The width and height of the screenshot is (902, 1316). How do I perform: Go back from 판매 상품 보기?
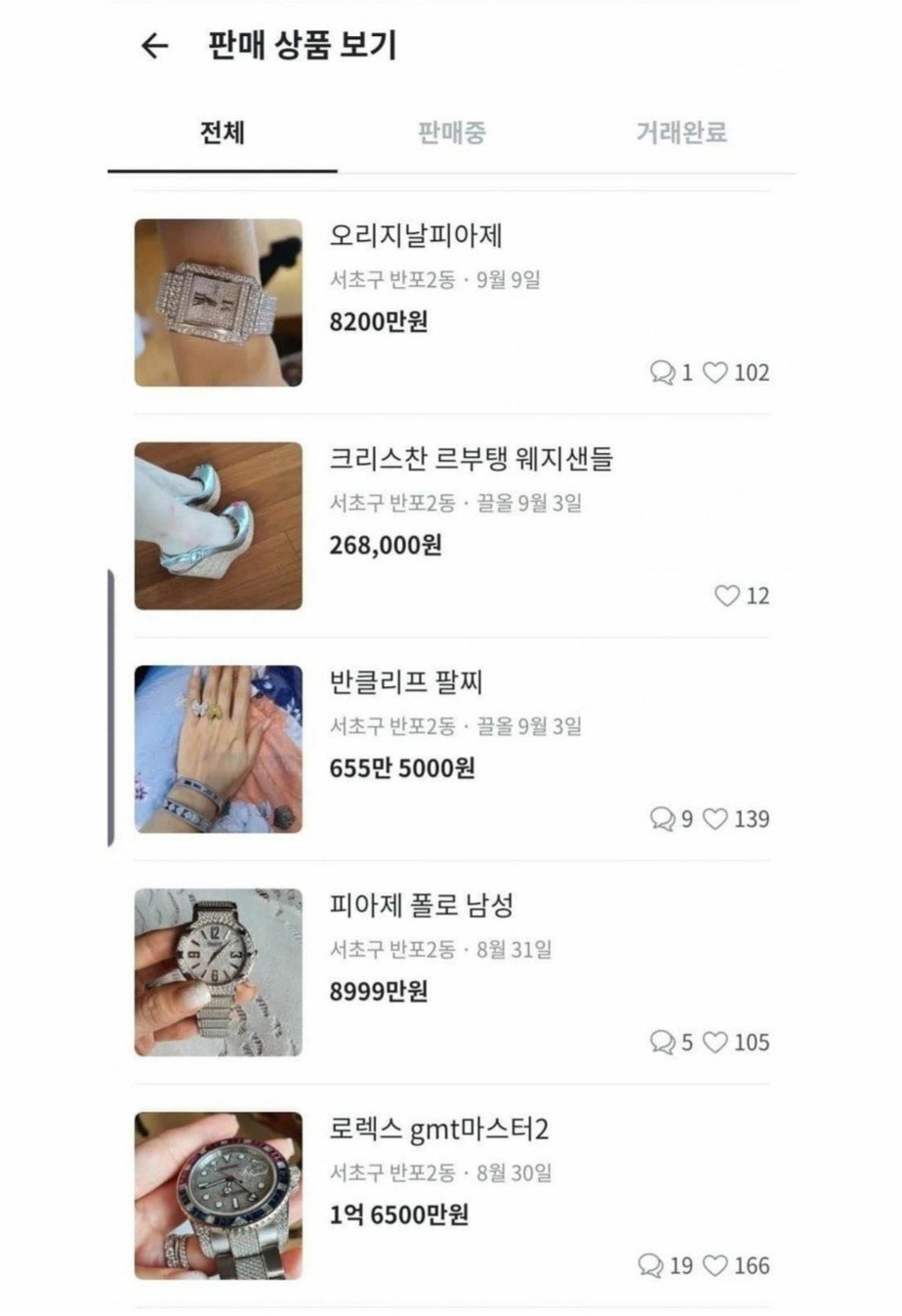coord(154,46)
